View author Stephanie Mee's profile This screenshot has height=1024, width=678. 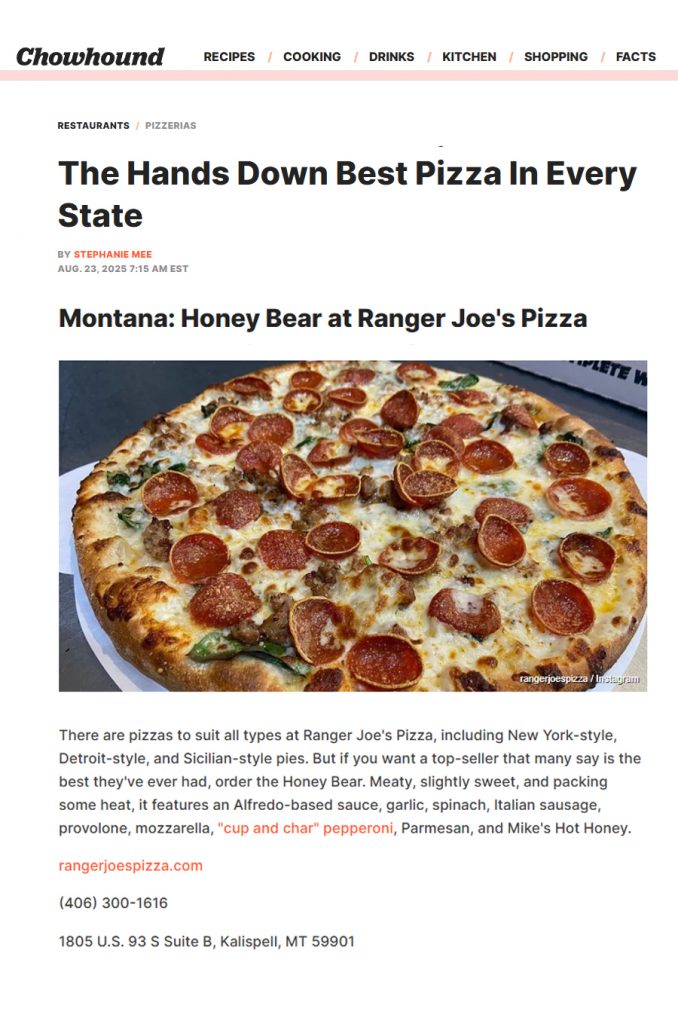coord(113,255)
